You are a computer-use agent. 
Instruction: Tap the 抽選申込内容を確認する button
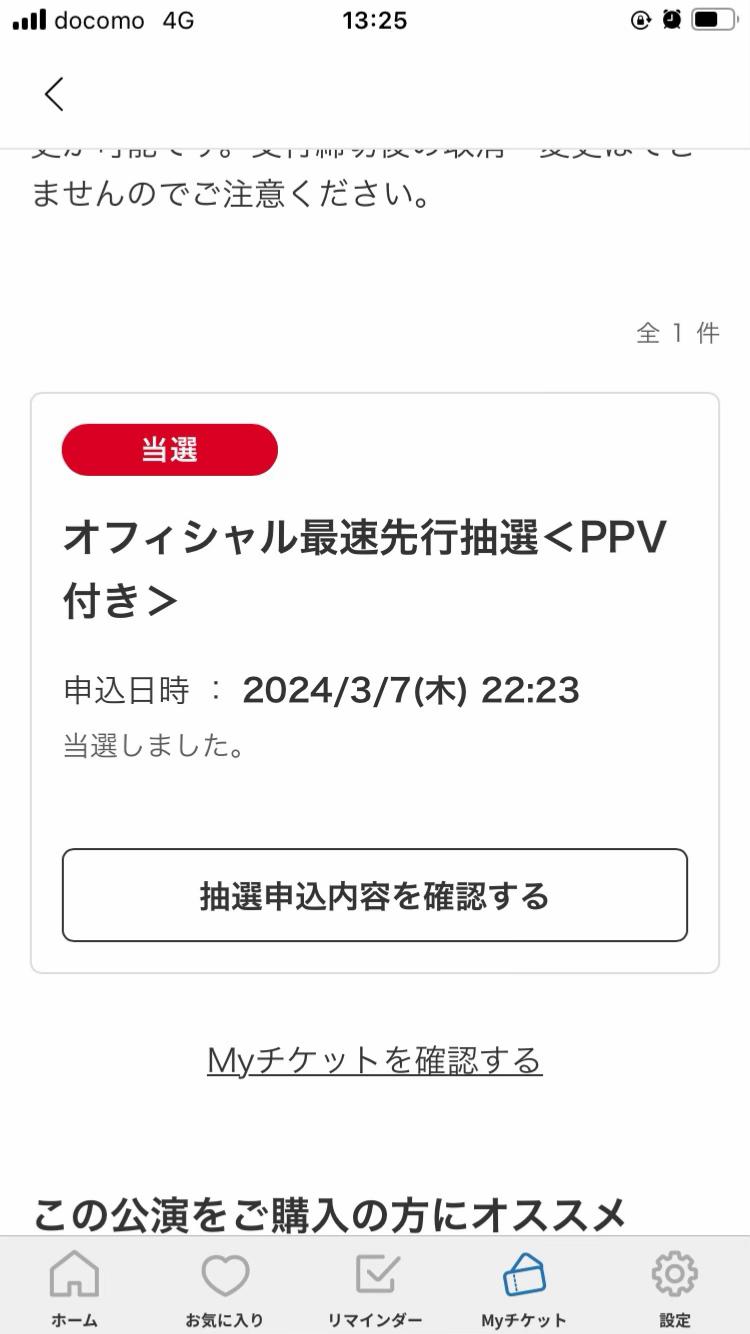(x=374, y=895)
